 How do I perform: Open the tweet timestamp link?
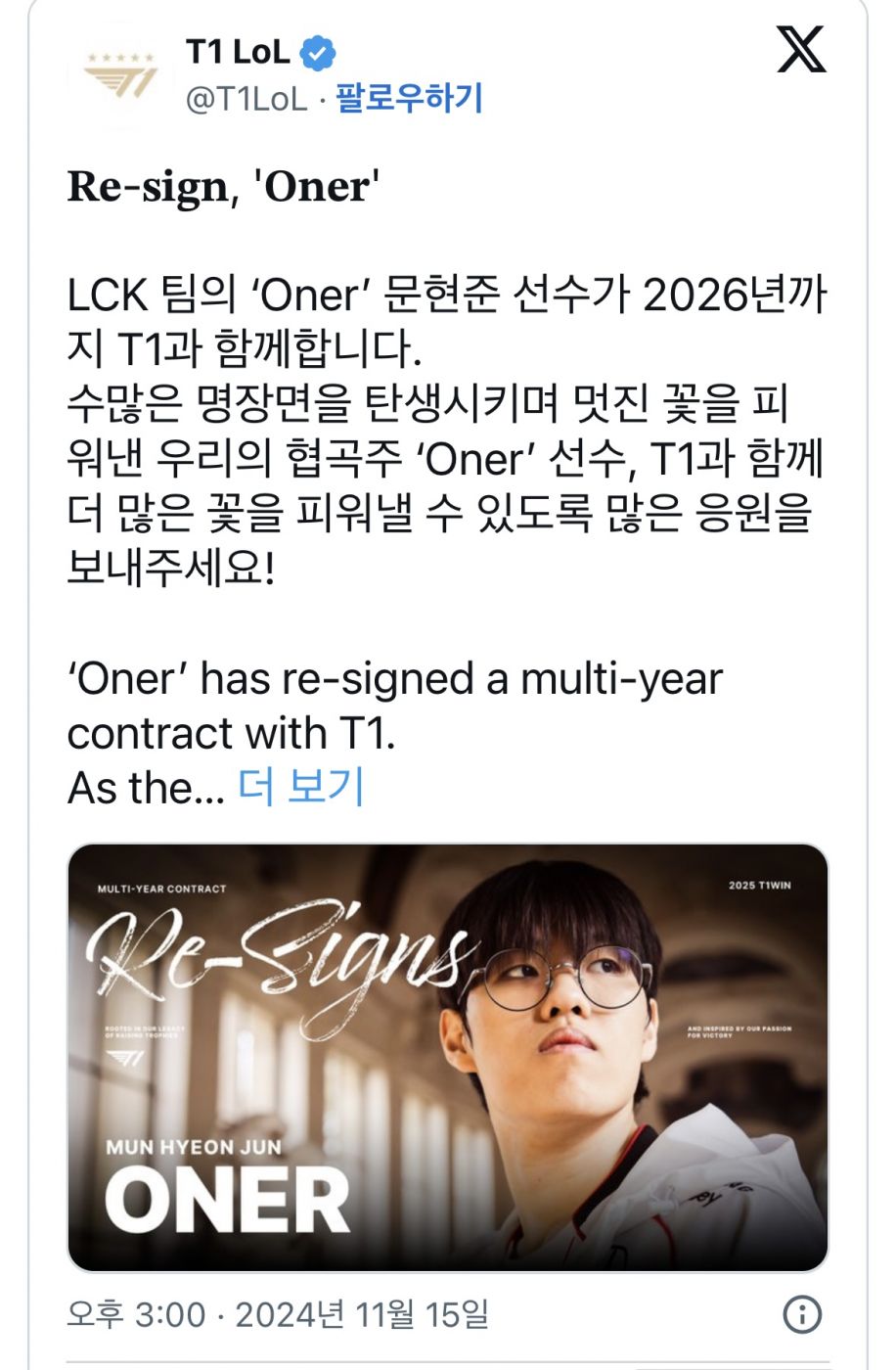[277, 1314]
